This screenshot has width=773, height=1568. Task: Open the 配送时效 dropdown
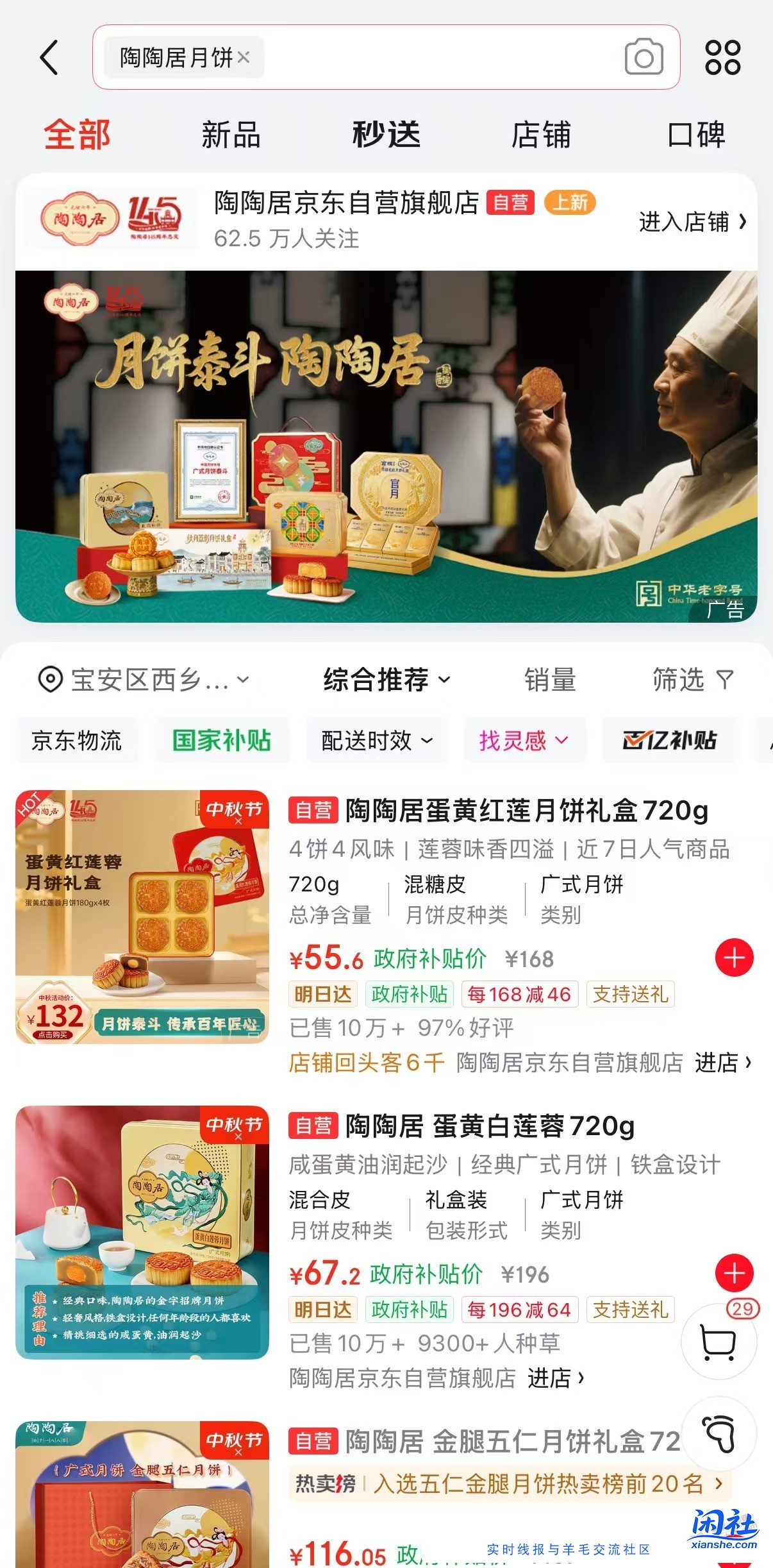coord(376,741)
